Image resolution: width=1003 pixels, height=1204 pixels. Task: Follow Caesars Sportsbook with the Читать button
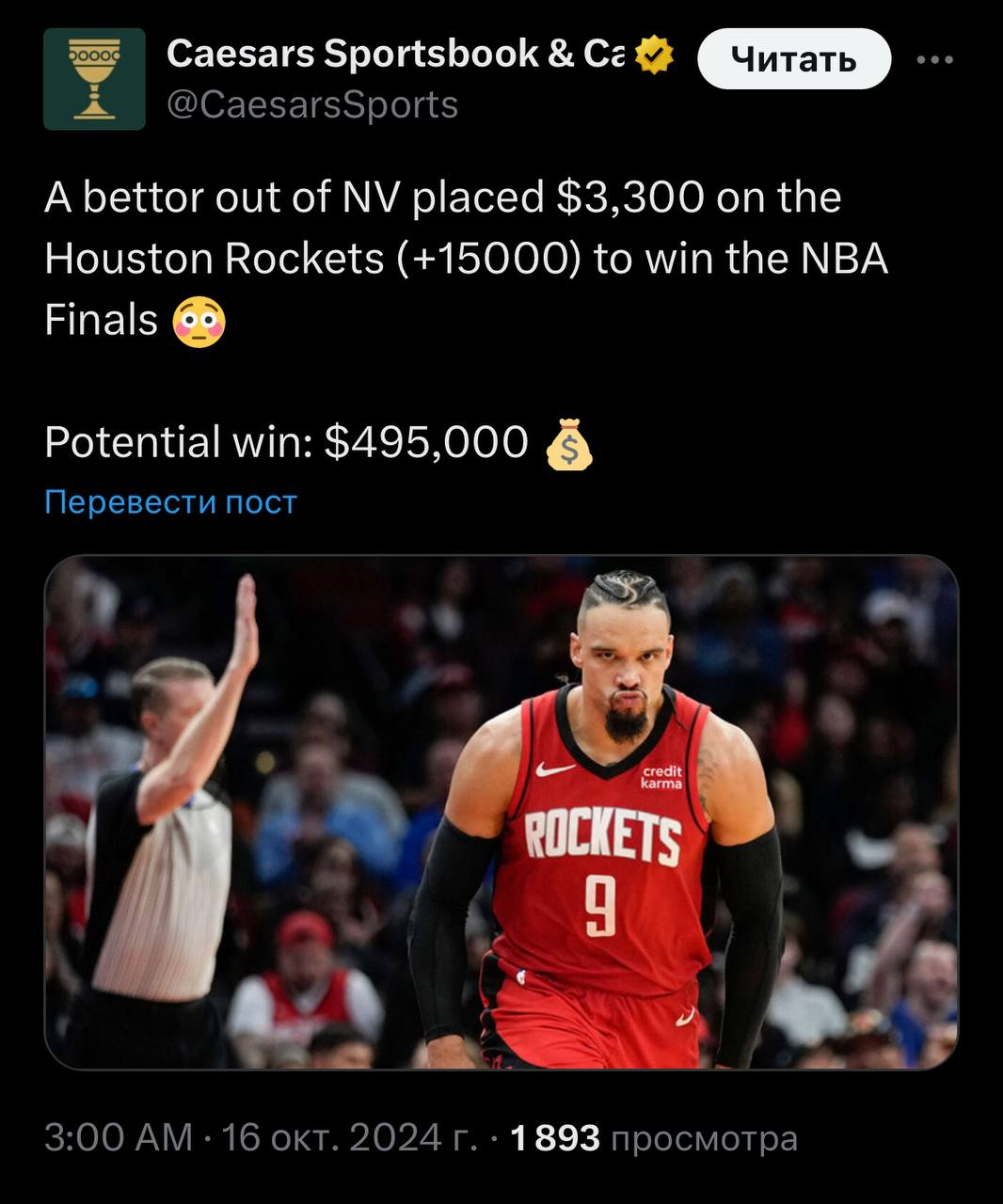[x=793, y=59]
